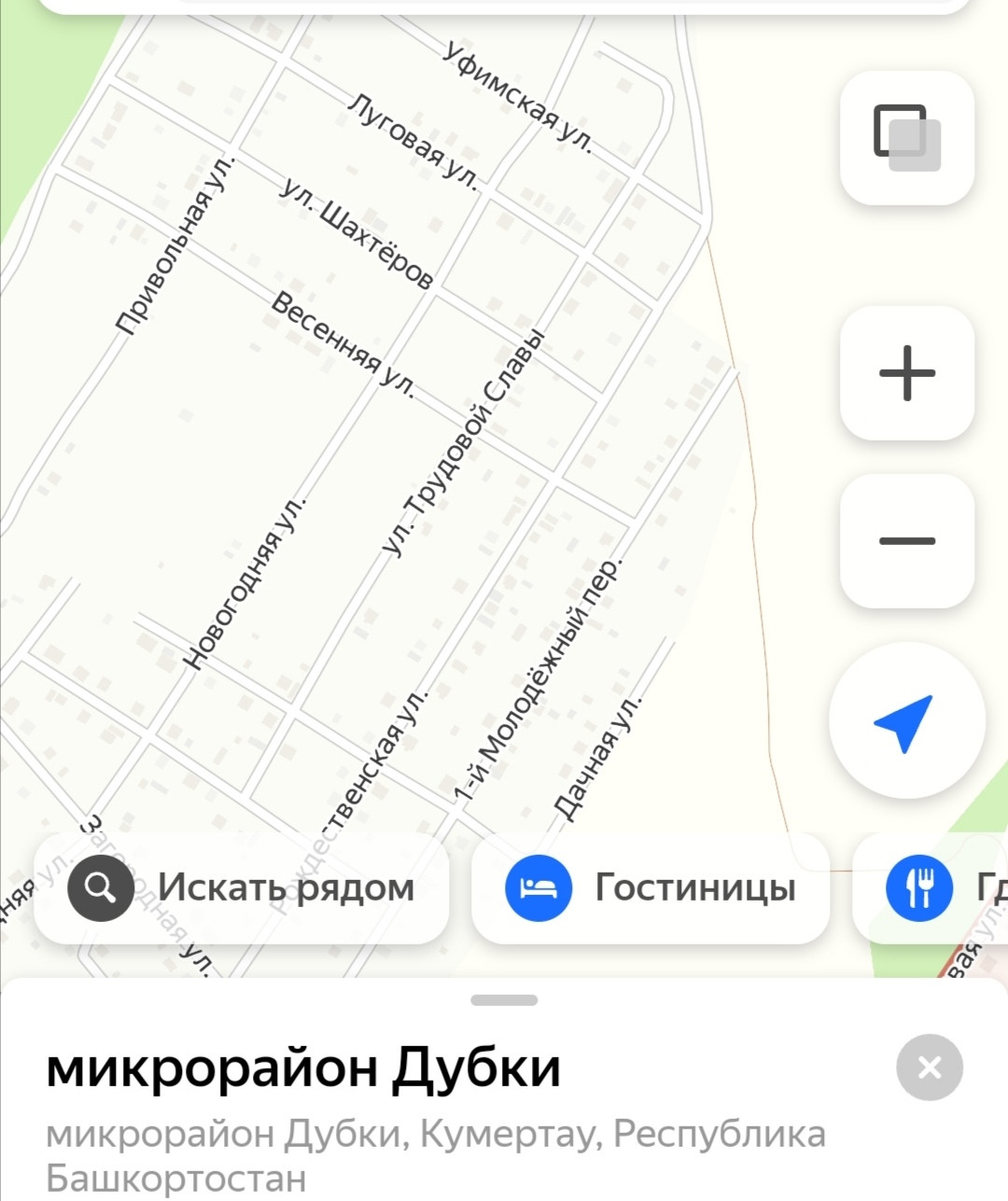Close the микрорайон Дубки card
Image resolution: width=1008 pixels, height=1201 pixels.
pos(929,1067)
